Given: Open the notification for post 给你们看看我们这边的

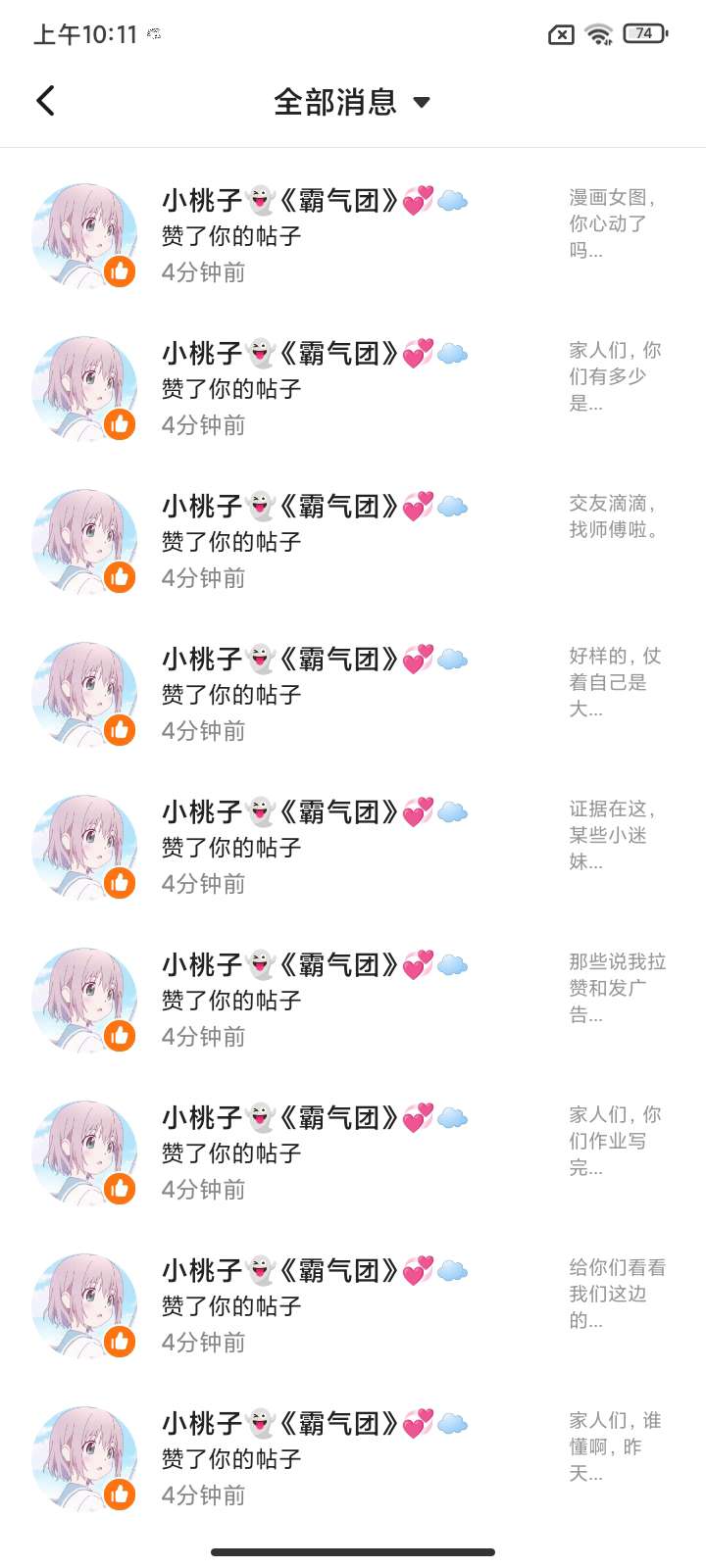Looking at the screenshot, I should tap(353, 1305).
